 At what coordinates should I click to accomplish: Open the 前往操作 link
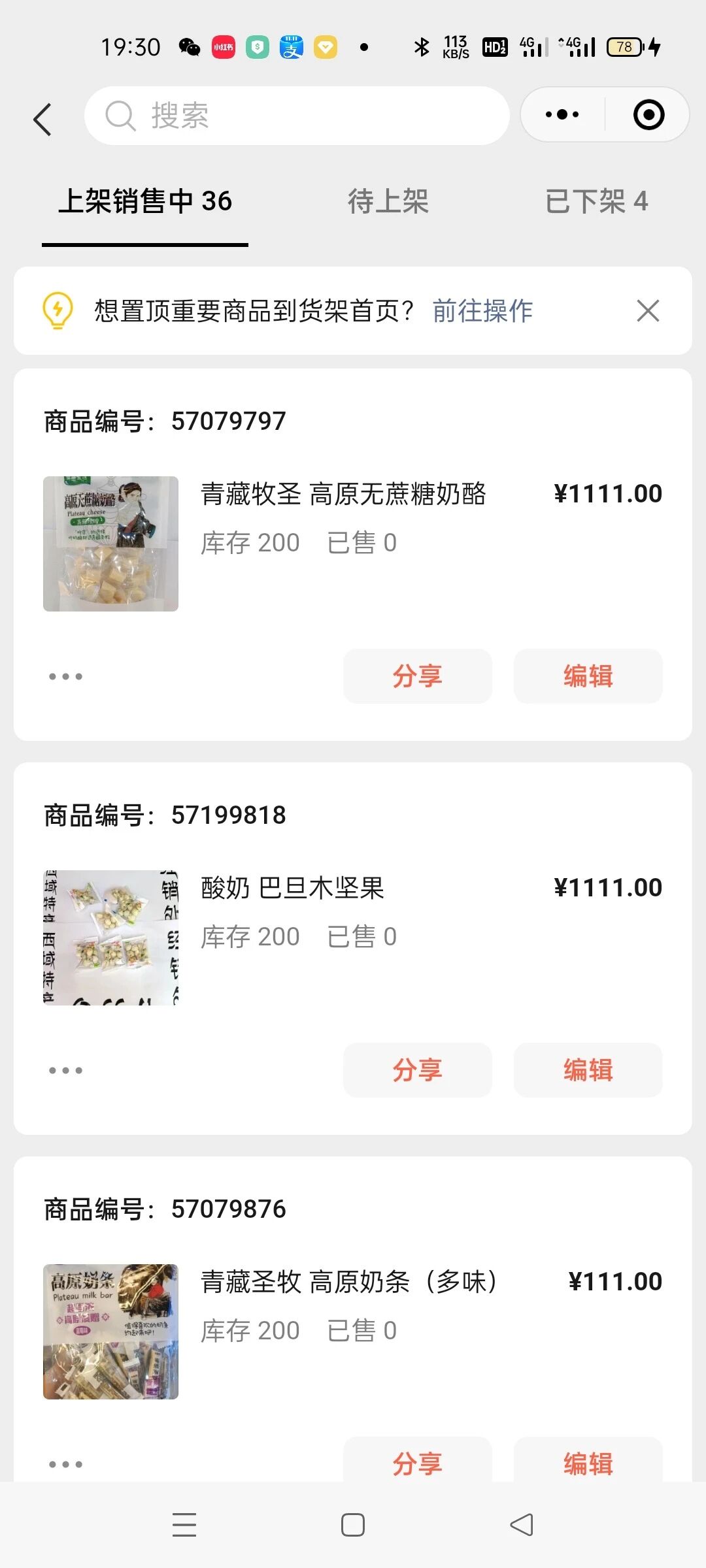pos(482,311)
